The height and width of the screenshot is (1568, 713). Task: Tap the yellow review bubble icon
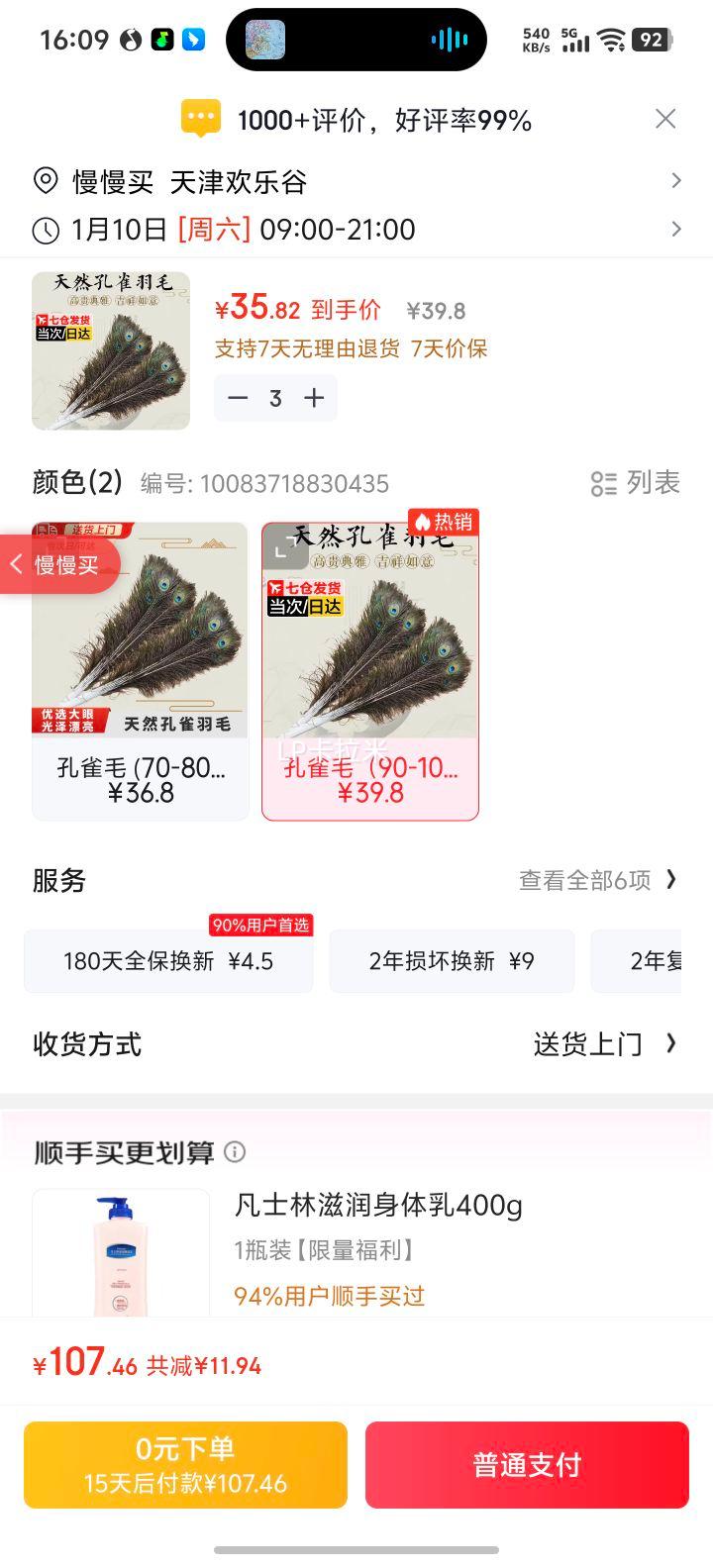click(x=202, y=118)
